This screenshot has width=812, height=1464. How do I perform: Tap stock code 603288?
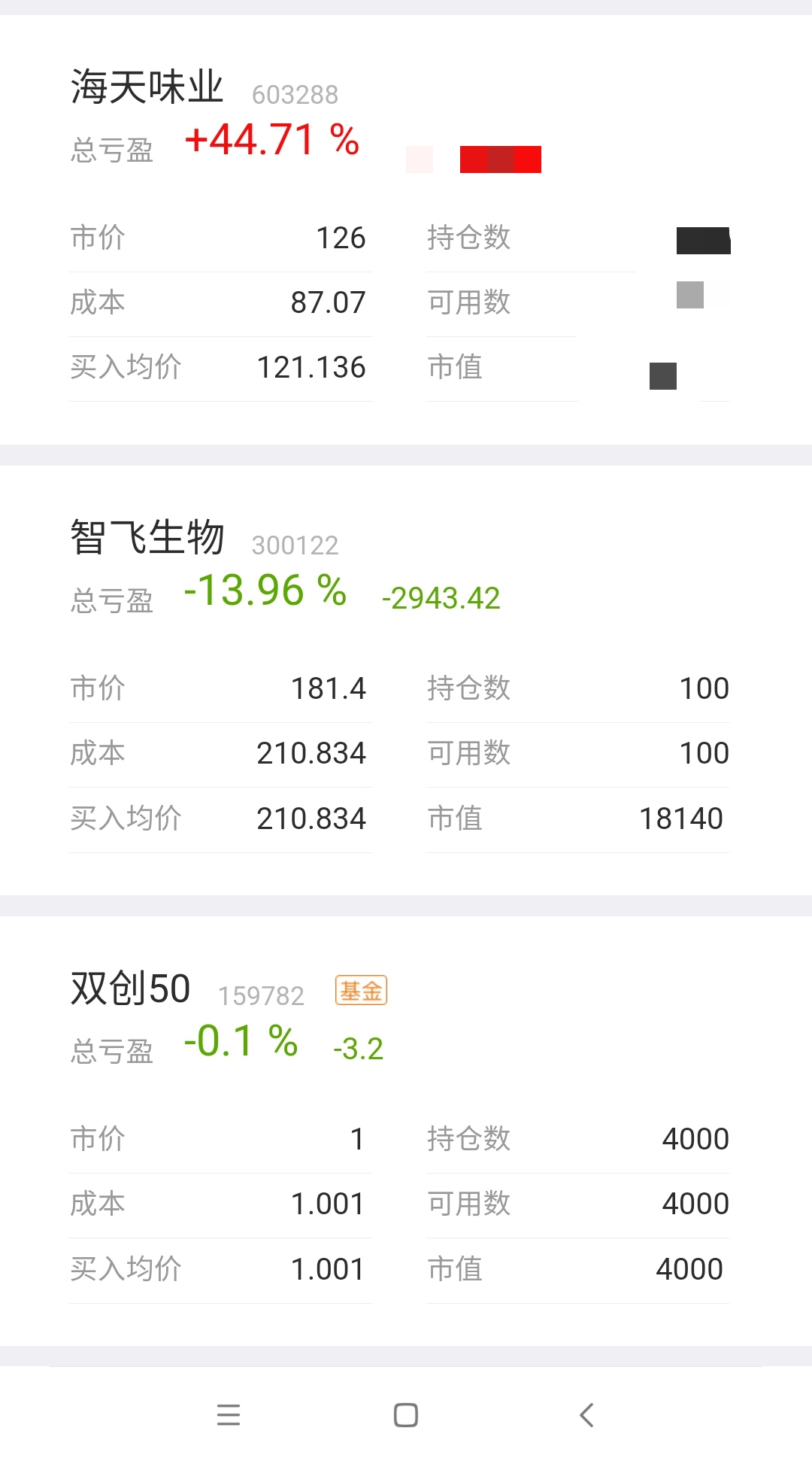point(295,94)
